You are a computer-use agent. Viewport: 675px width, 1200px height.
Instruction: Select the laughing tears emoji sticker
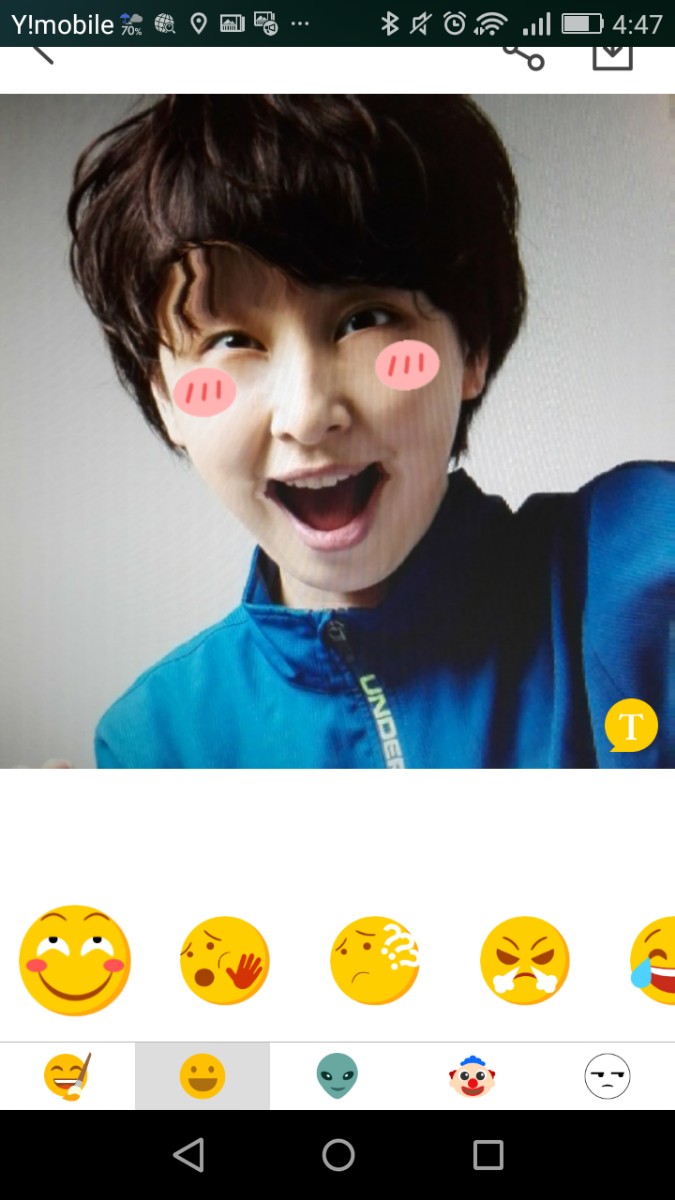(x=655, y=961)
